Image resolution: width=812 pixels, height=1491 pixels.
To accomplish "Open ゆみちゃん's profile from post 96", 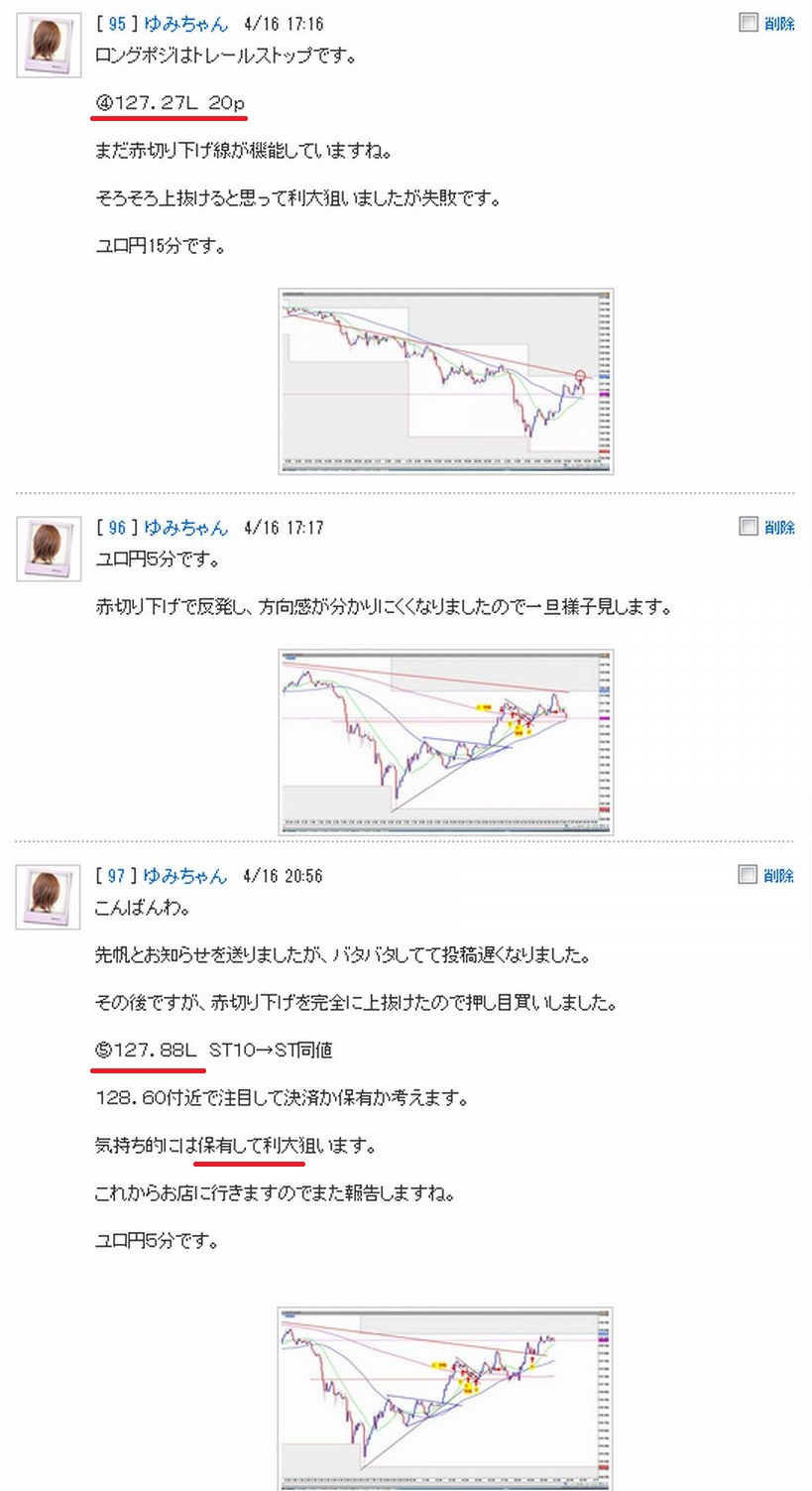I will coord(186,528).
